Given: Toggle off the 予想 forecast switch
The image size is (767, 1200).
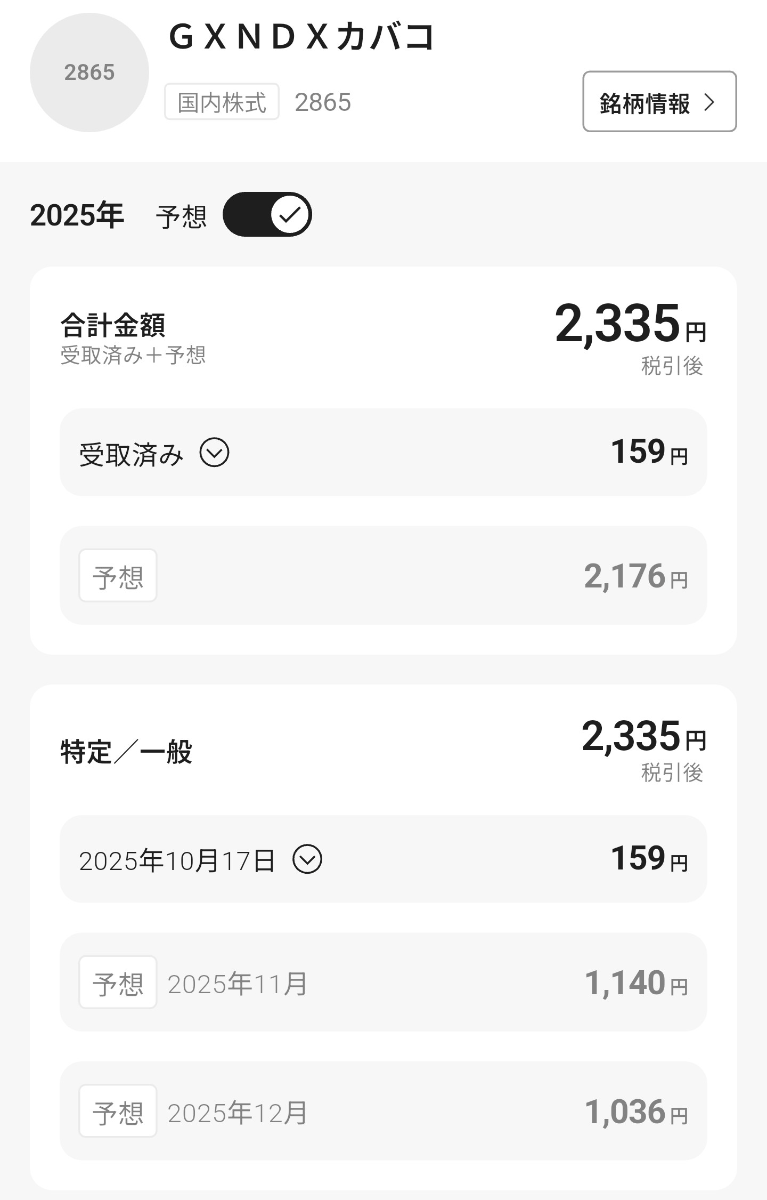Looking at the screenshot, I should point(267,214).
